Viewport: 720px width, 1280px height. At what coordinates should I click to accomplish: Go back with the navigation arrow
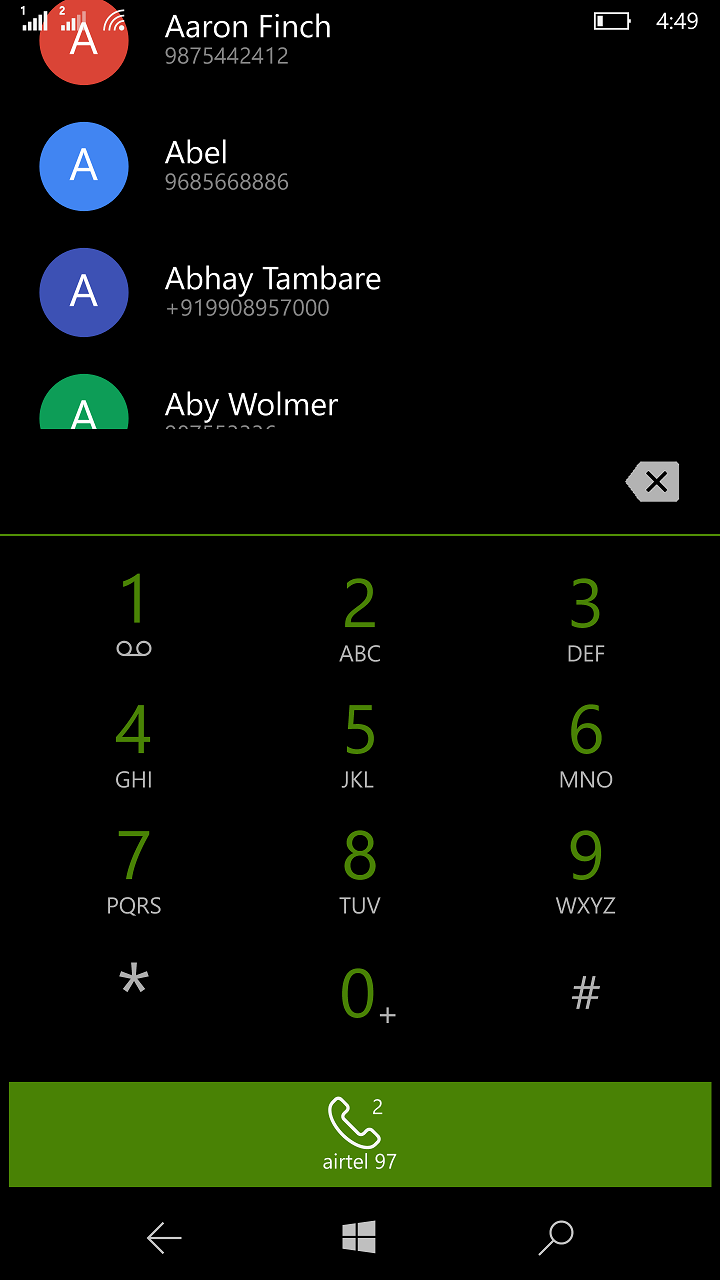[x=164, y=1238]
